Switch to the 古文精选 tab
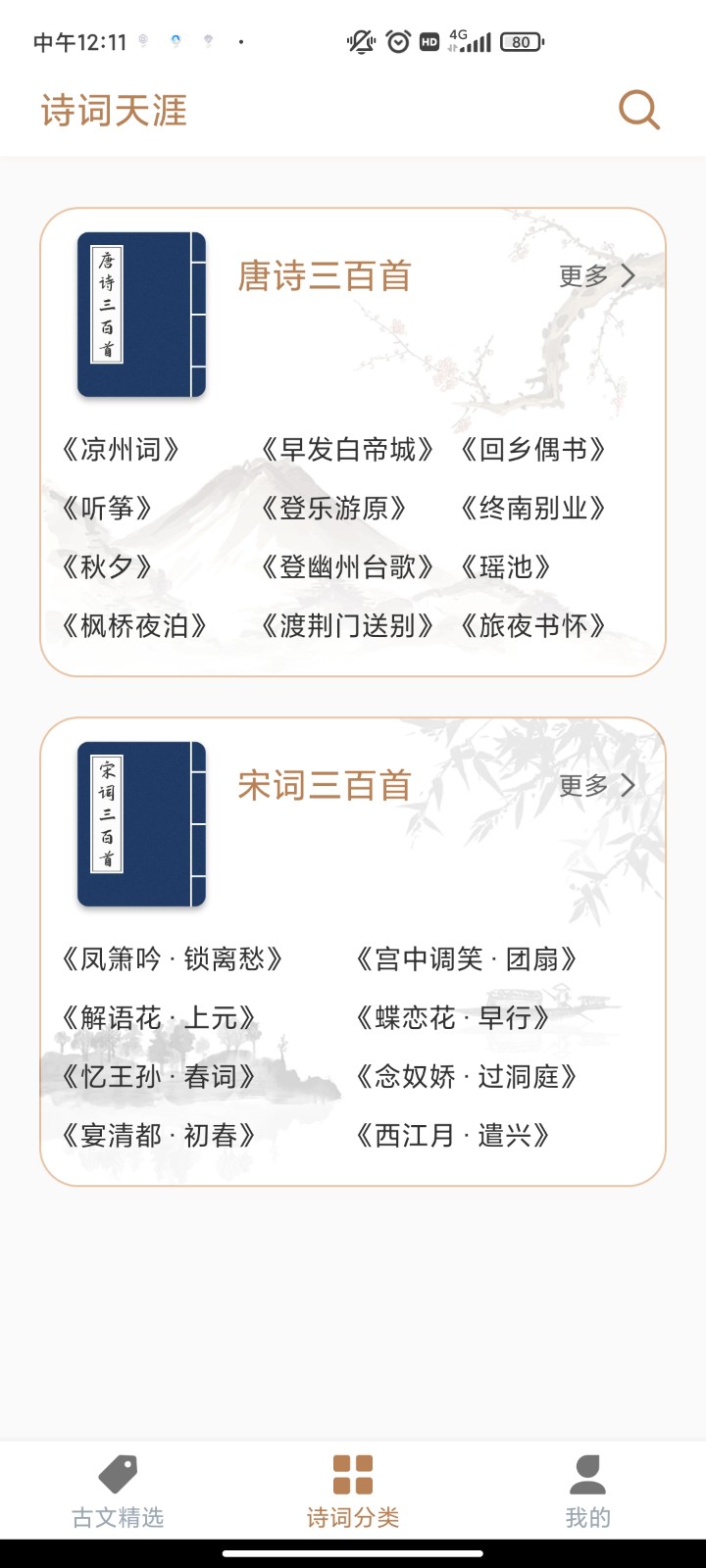Image resolution: width=706 pixels, height=1568 pixels. pos(118,1493)
